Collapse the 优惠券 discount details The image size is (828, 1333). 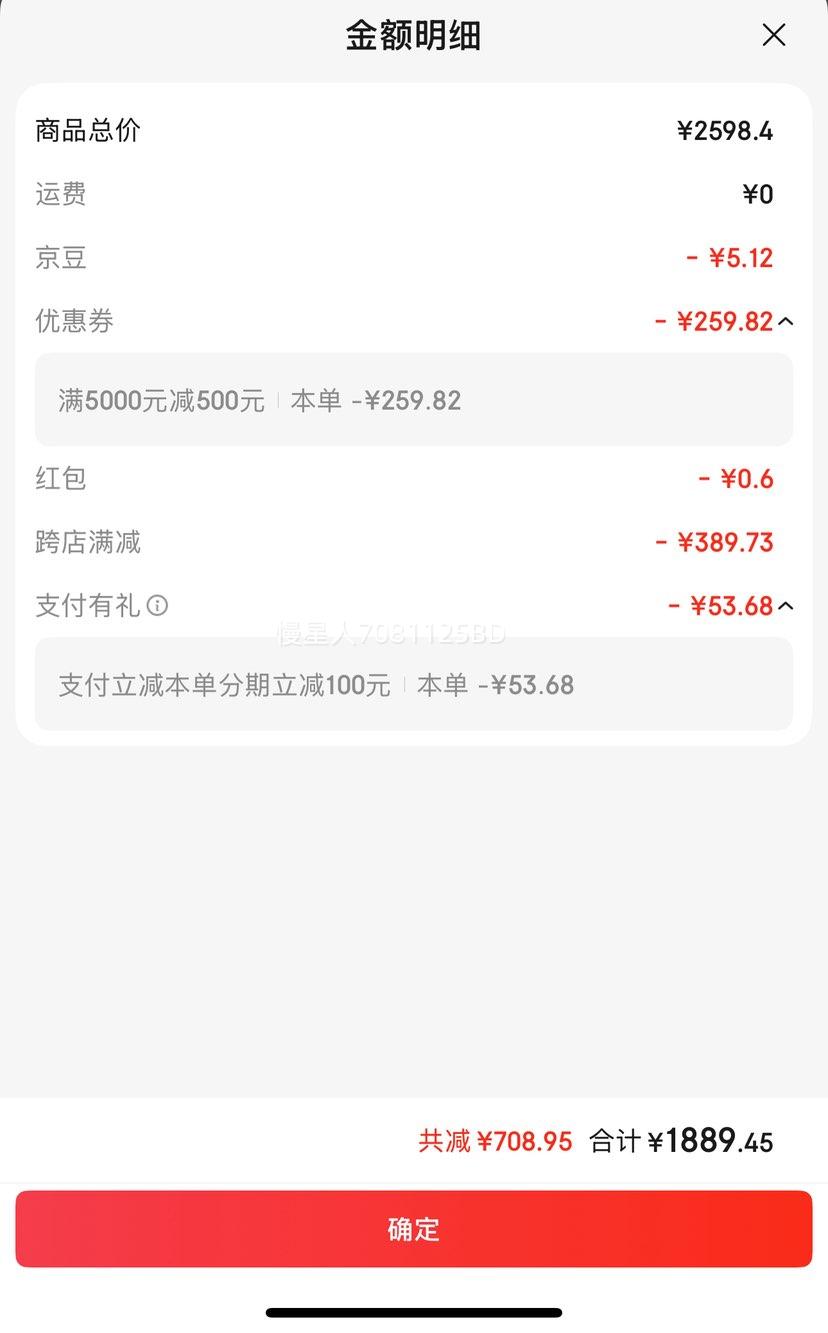coord(786,321)
